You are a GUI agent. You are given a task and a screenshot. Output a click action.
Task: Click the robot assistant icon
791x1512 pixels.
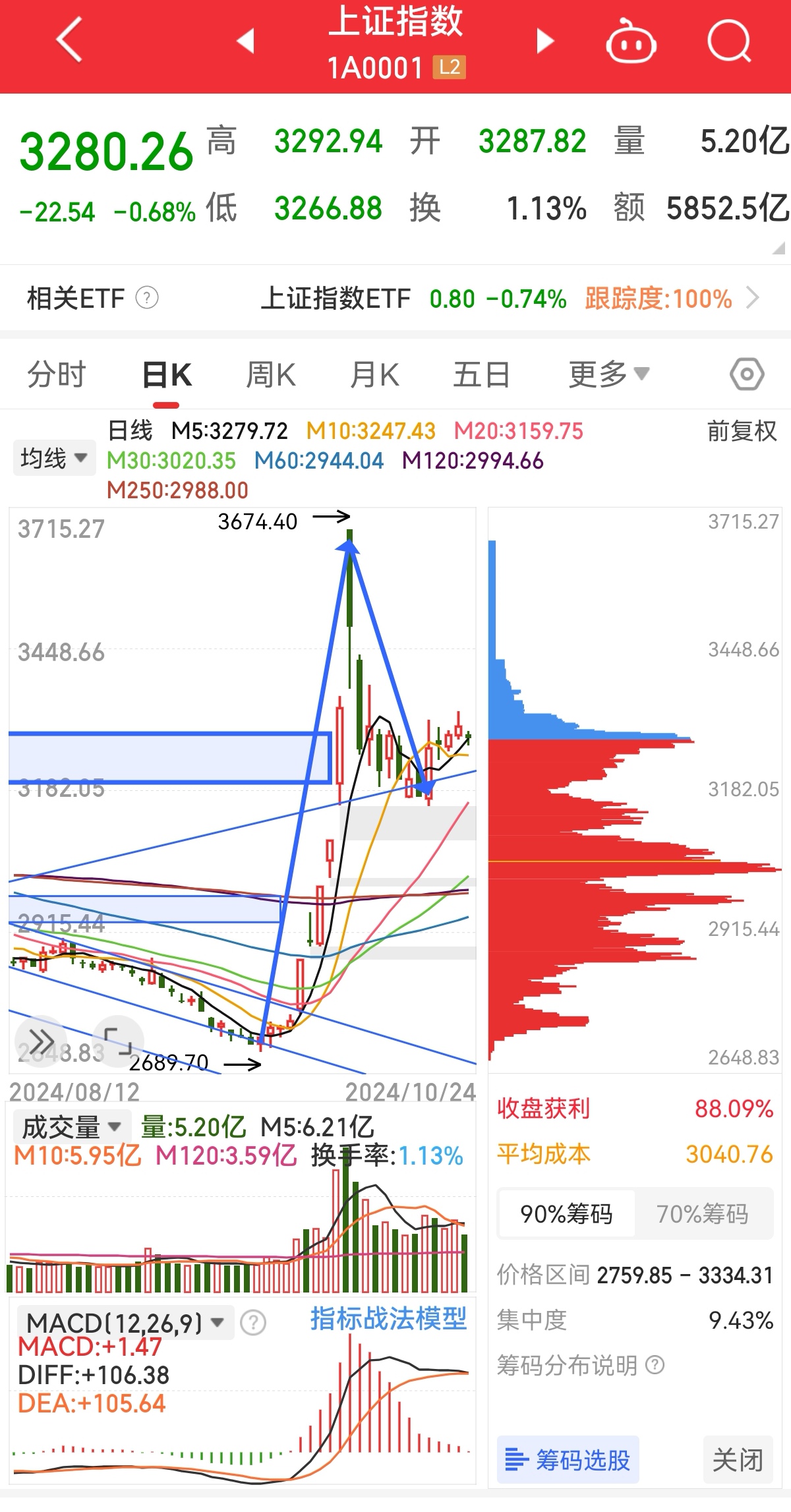point(630,41)
